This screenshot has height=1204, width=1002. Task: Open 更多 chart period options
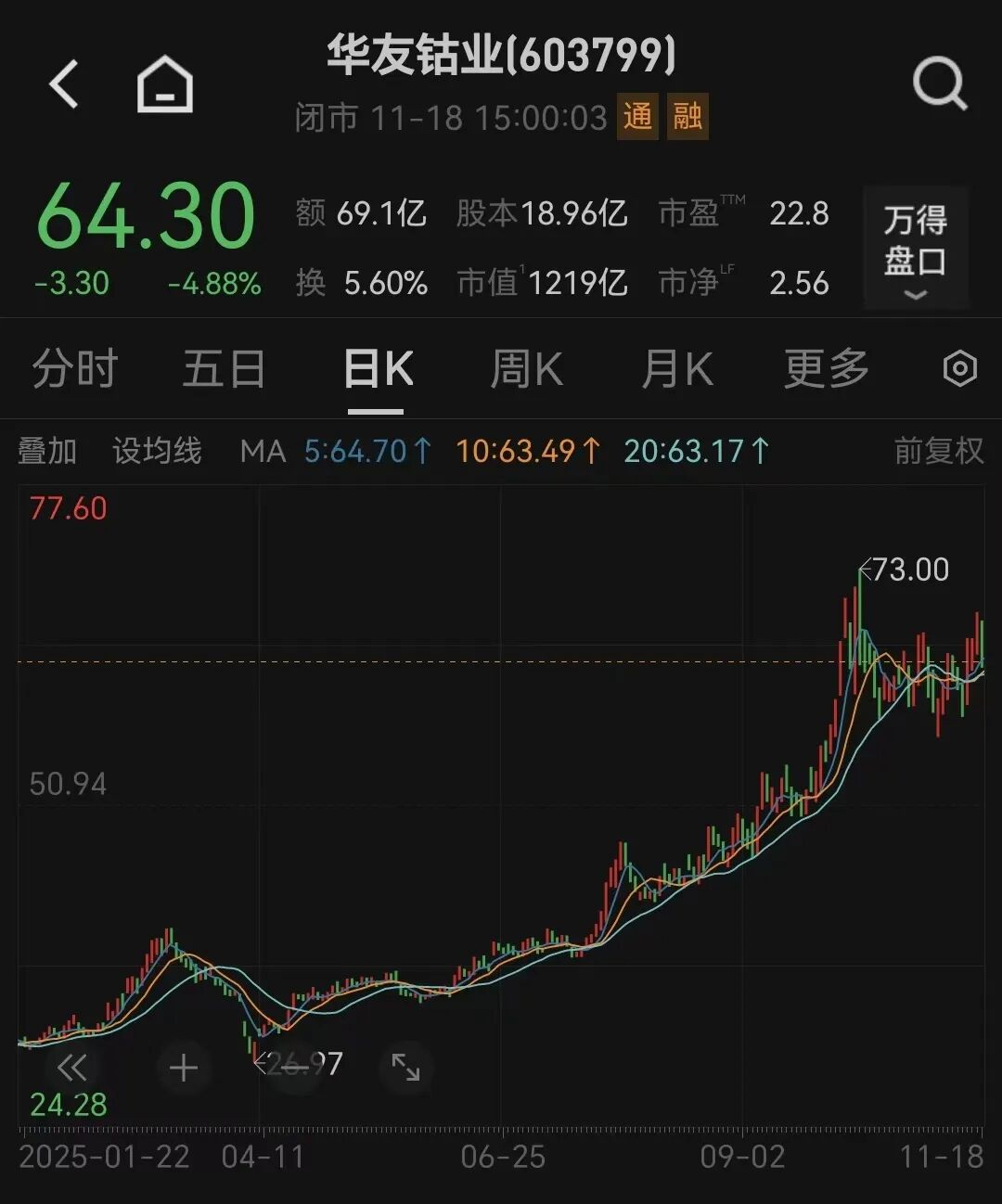(x=827, y=369)
